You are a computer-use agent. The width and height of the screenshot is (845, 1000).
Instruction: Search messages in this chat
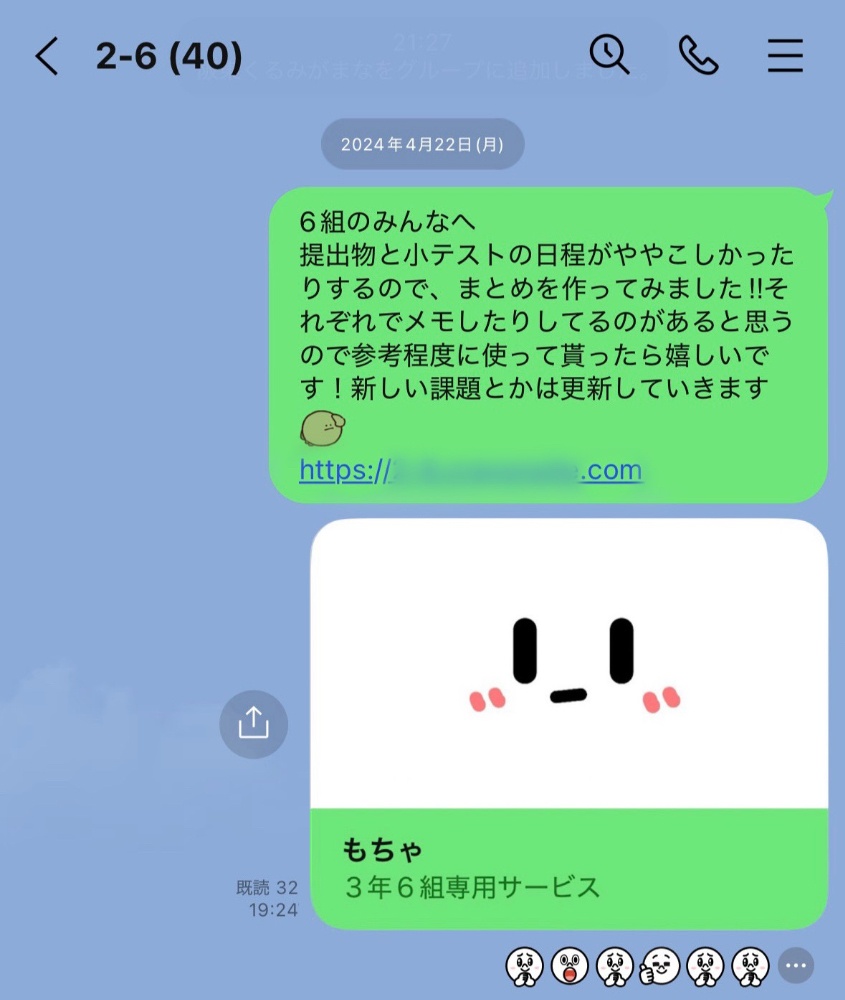pos(609,56)
